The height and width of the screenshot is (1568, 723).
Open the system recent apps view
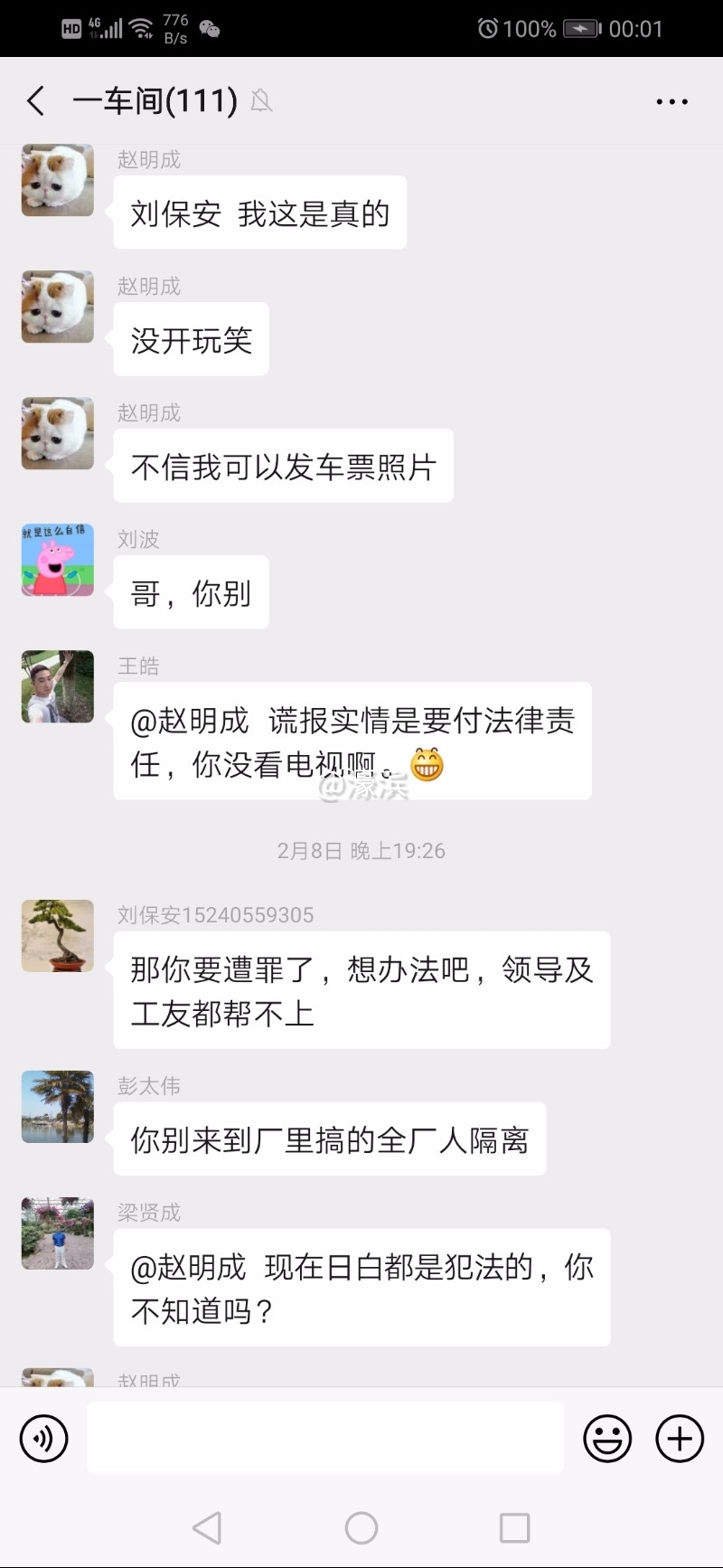[x=514, y=1528]
